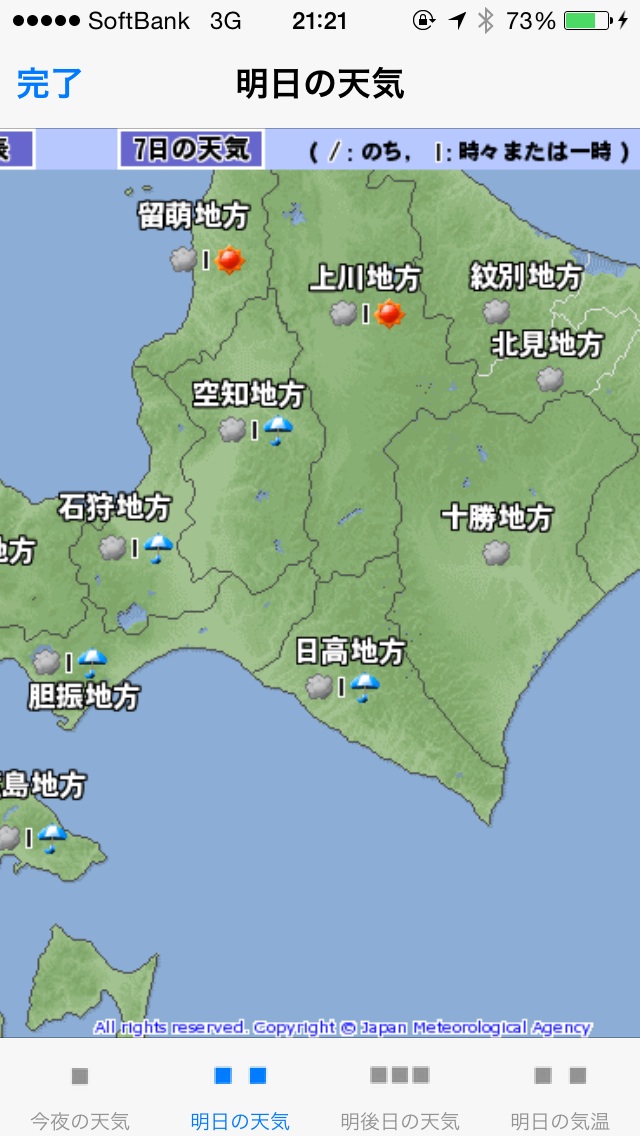Select the 明日の天気 tab
Image resolution: width=640 pixels, height=1136 pixels.
tap(240, 1096)
